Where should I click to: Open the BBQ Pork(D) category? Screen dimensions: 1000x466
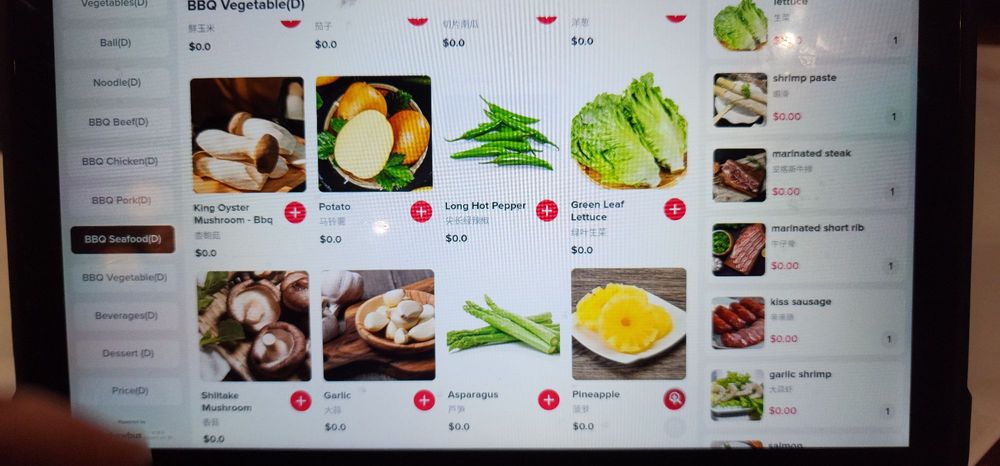[121, 200]
